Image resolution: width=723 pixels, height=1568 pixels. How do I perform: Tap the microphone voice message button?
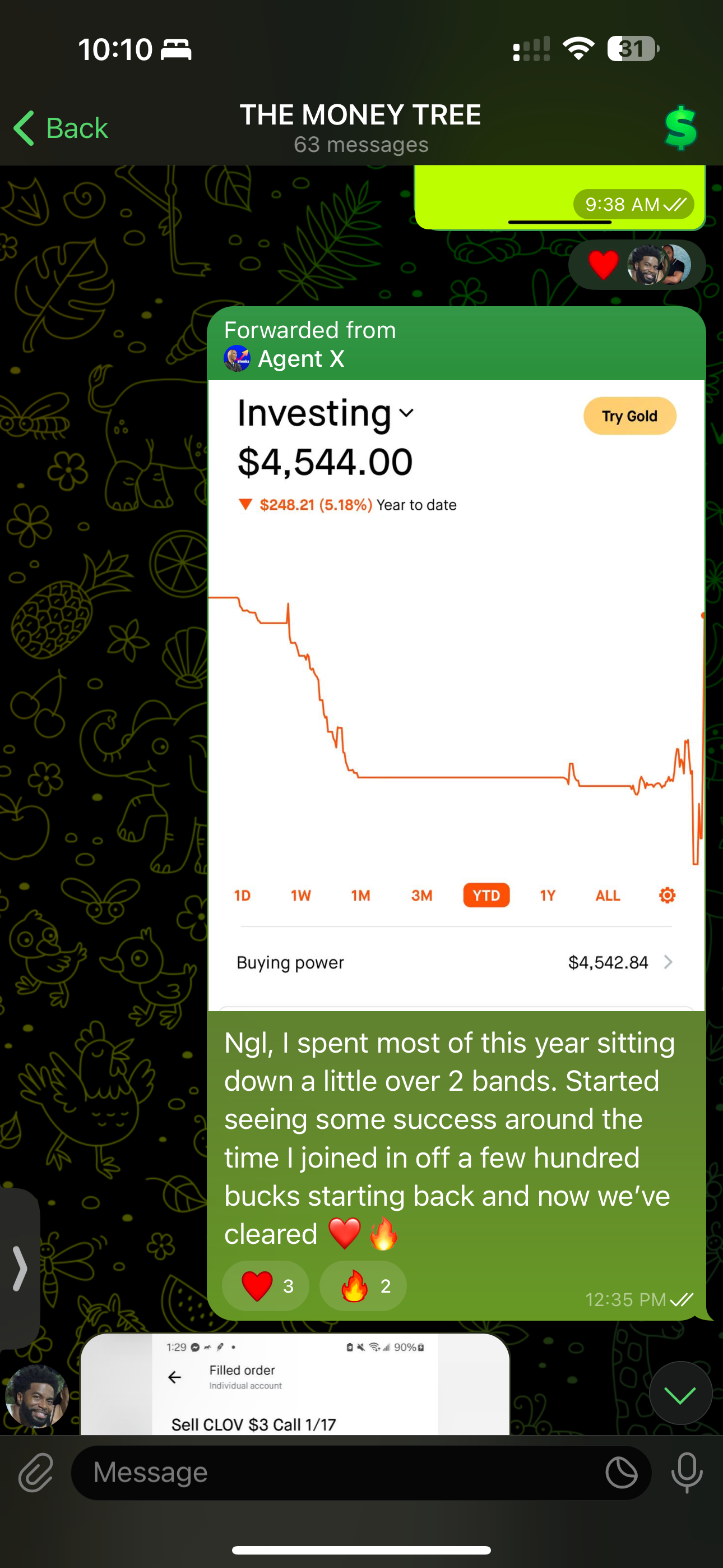pos(687,1473)
